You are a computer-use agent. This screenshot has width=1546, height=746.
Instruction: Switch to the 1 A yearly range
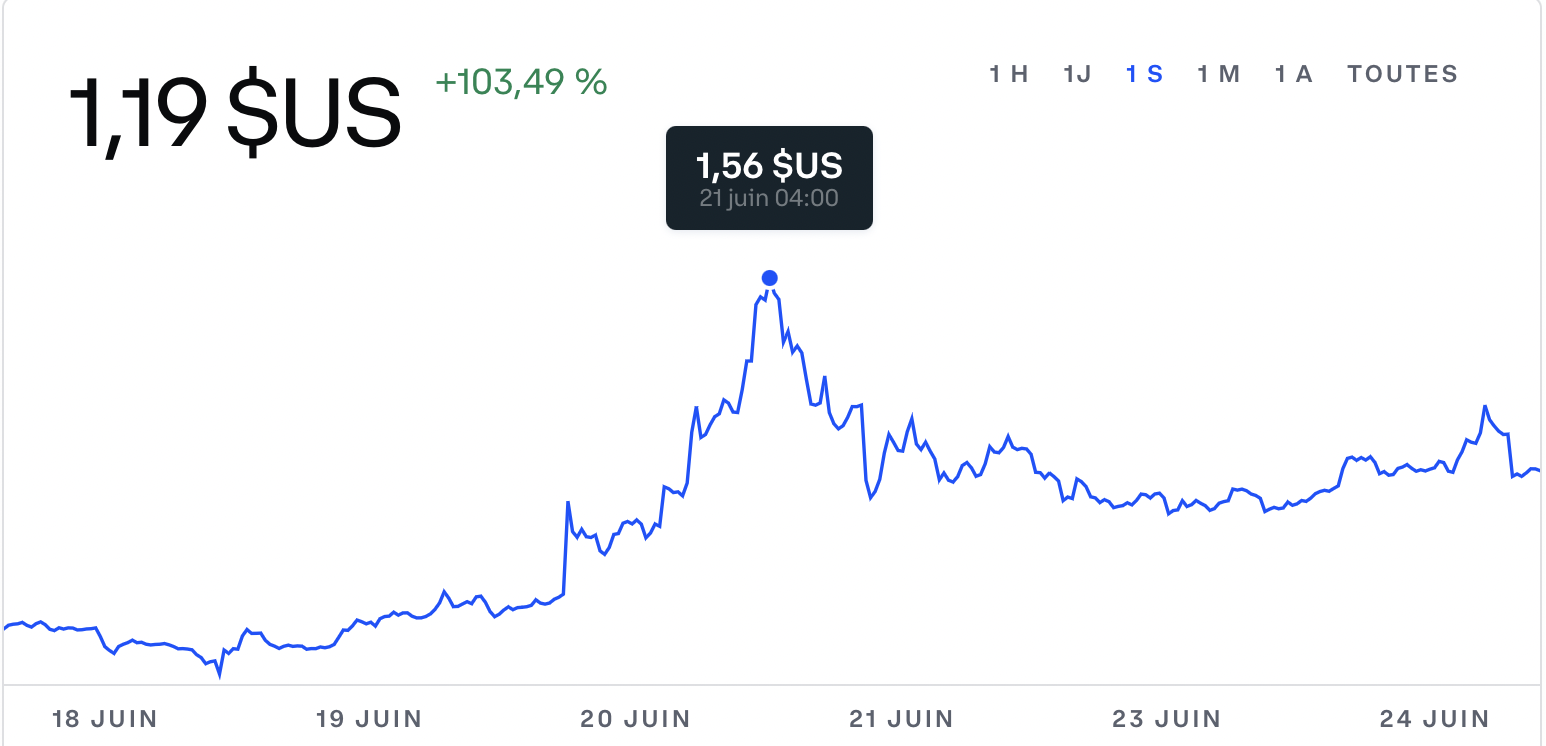point(1293,74)
